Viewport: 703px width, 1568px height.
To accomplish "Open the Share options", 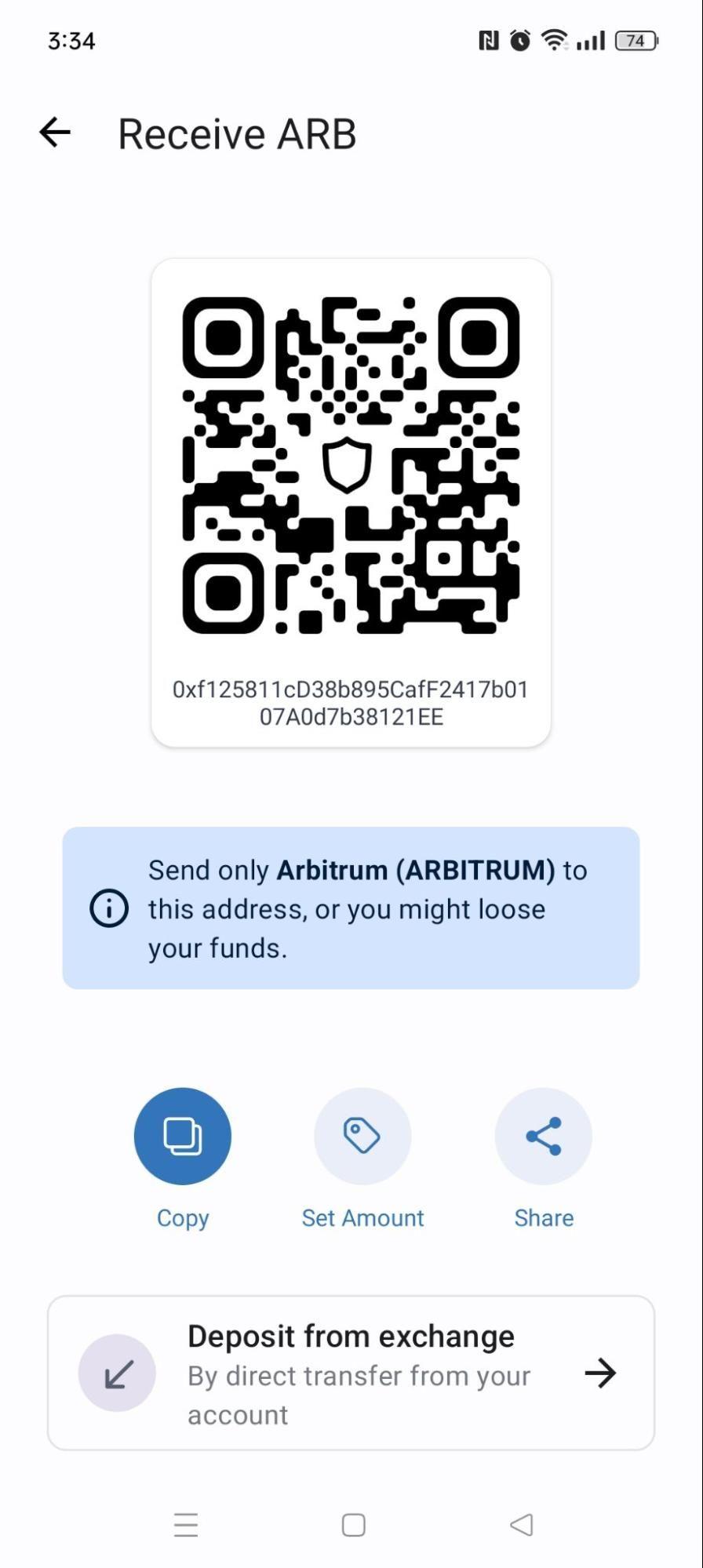I will point(543,1135).
